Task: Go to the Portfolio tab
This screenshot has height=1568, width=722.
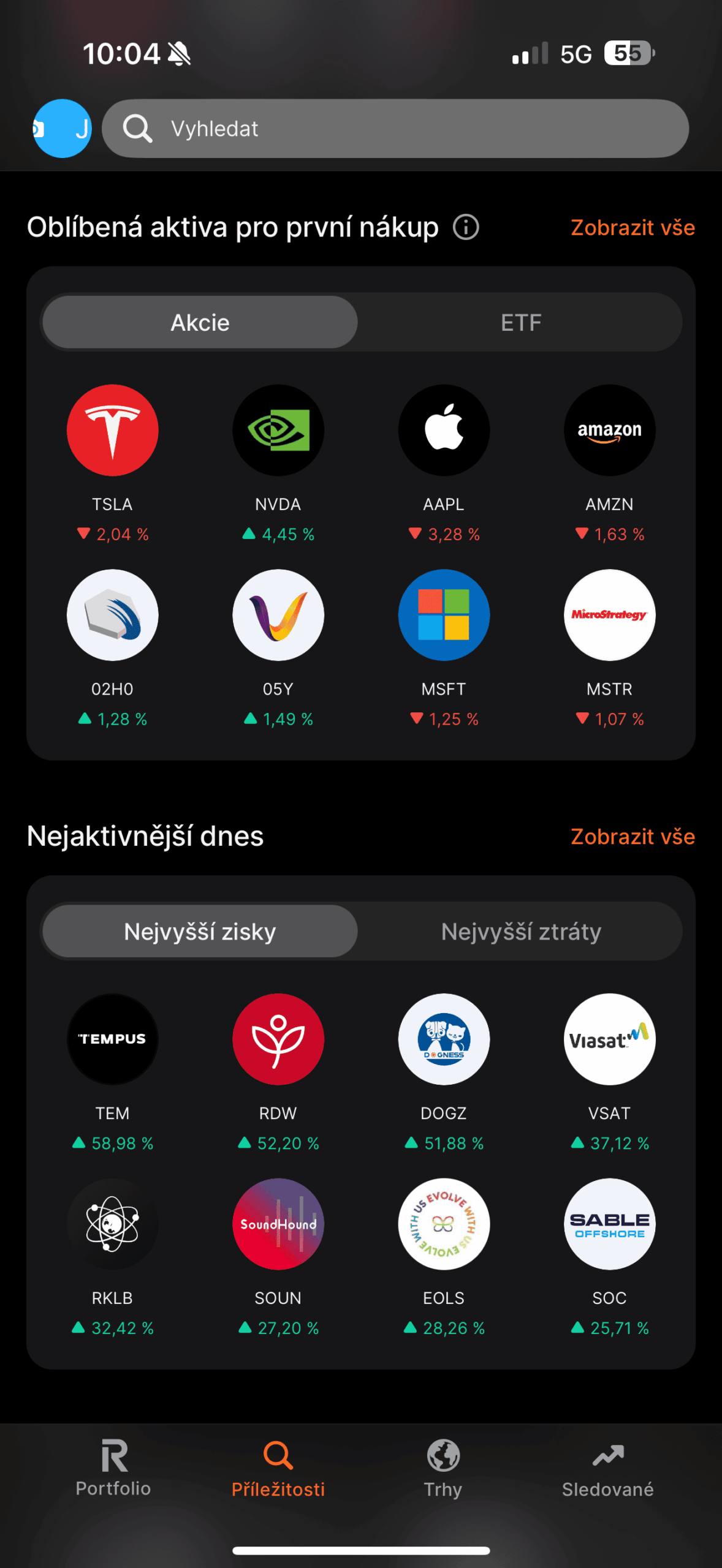Action: (x=113, y=1468)
